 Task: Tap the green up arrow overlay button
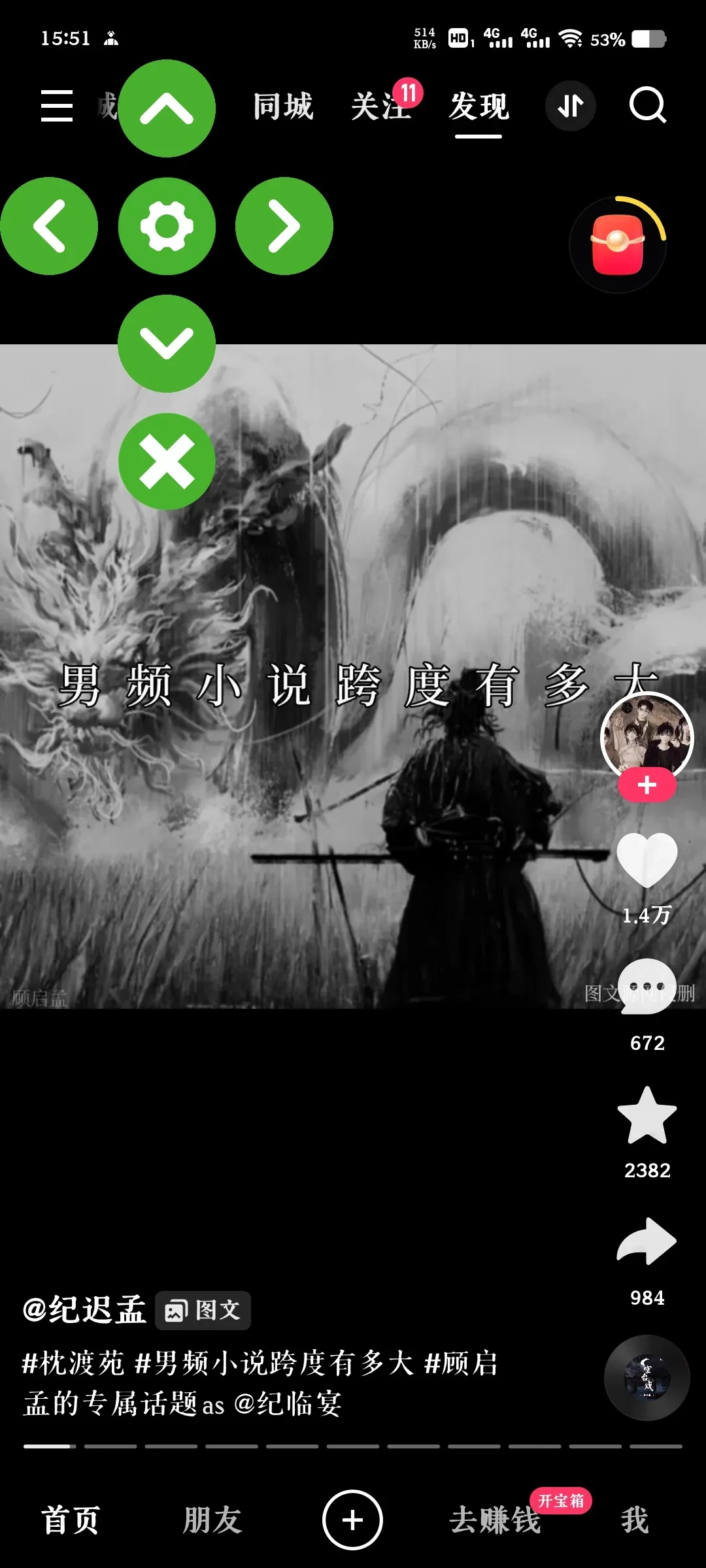click(x=167, y=108)
